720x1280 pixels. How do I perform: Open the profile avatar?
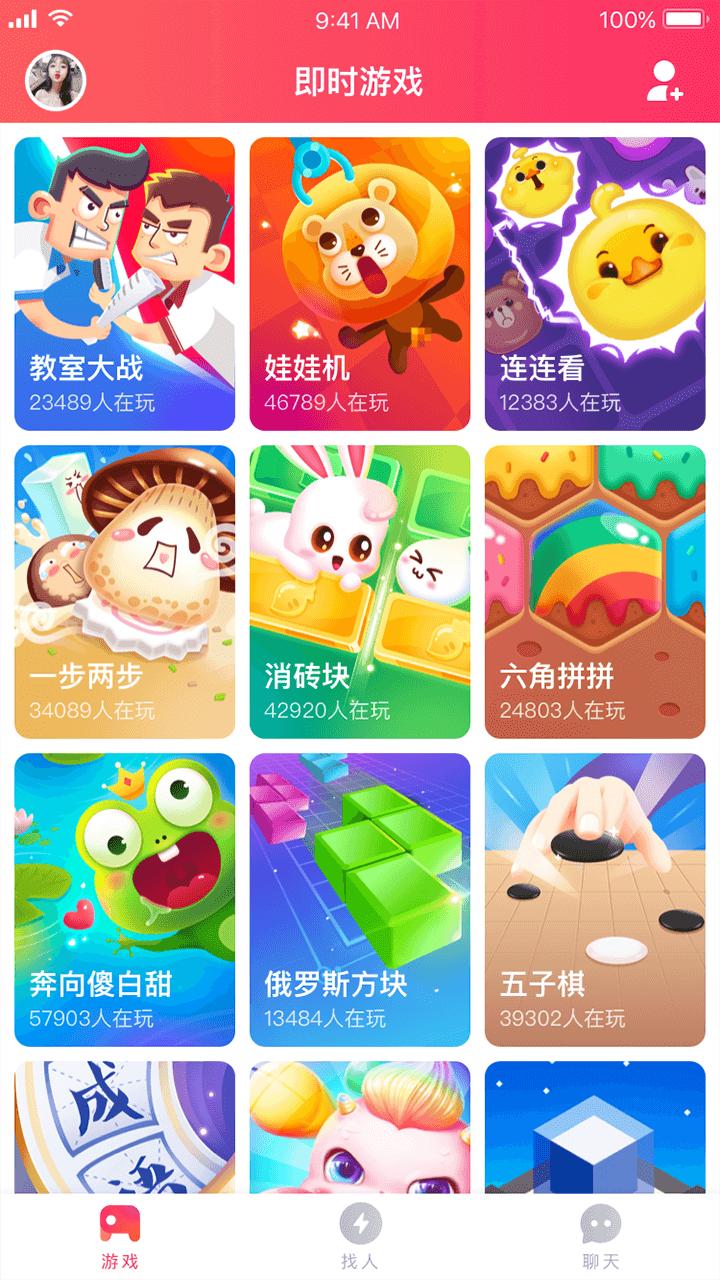(x=55, y=80)
